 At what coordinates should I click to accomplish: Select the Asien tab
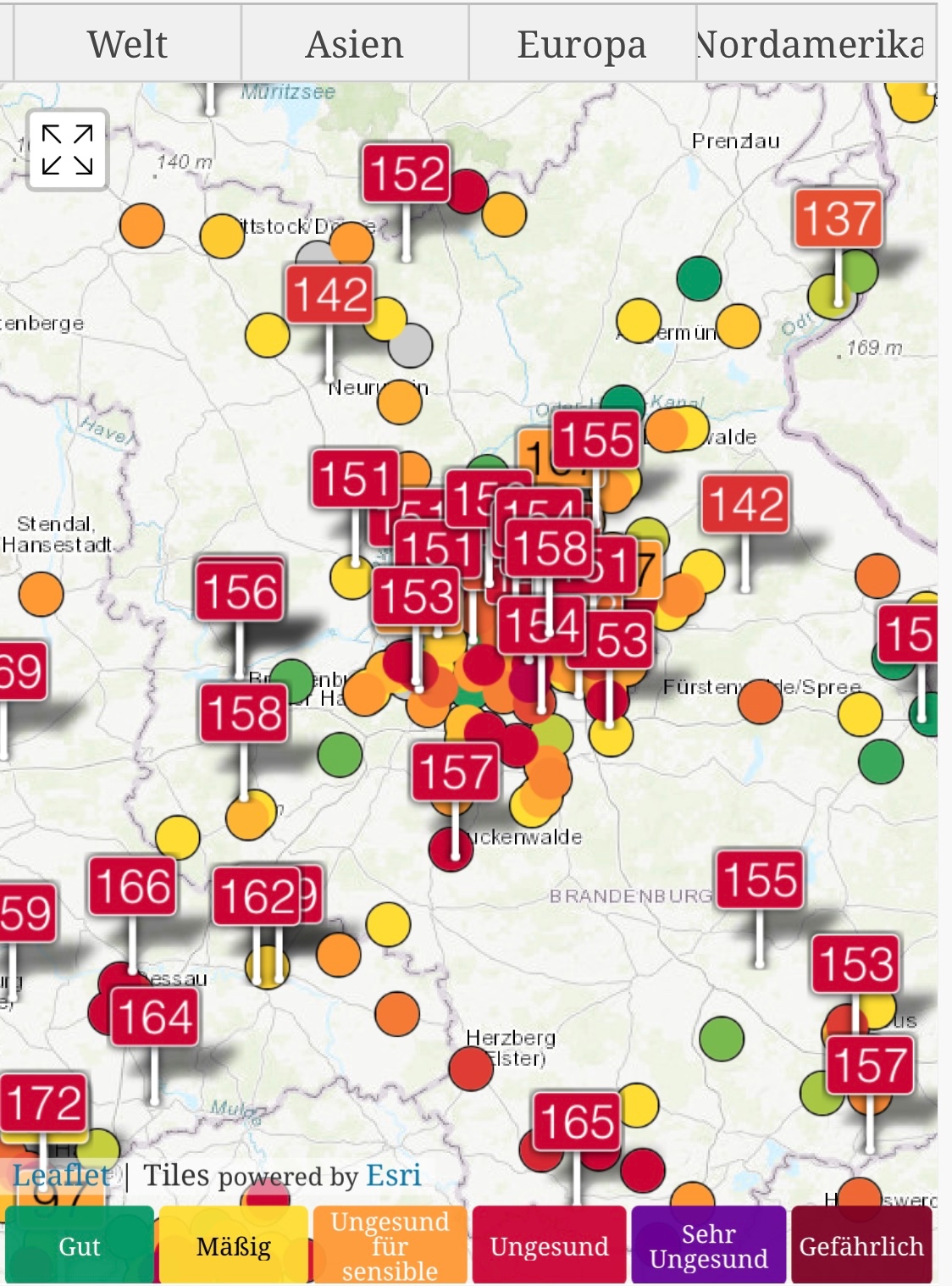[x=354, y=44]
